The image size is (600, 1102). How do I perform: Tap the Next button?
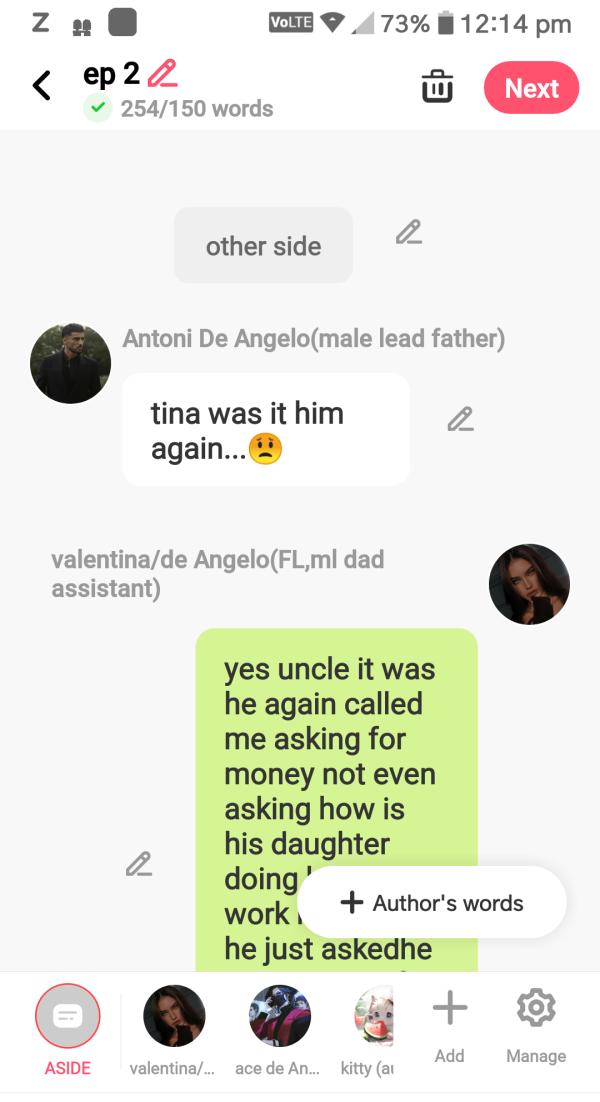[531, 88]
